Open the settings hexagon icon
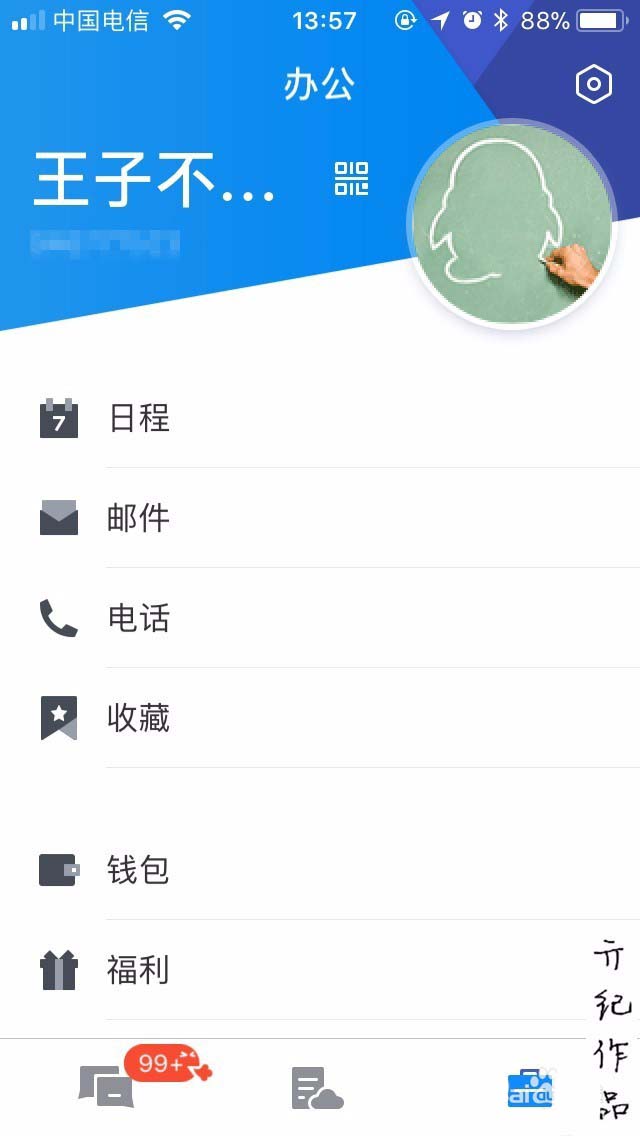 coord(593,85)
